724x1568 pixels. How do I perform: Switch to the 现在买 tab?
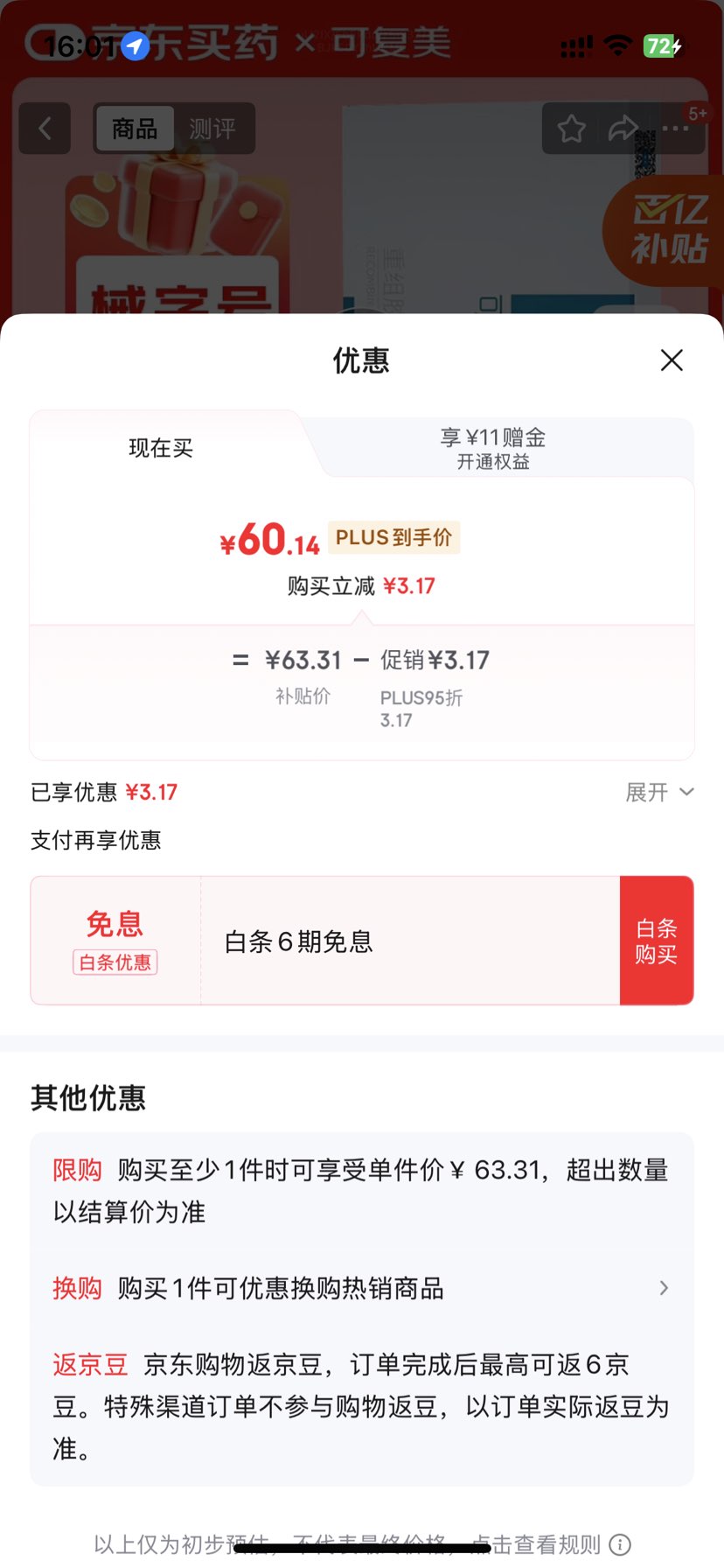[x=160, y=448]
